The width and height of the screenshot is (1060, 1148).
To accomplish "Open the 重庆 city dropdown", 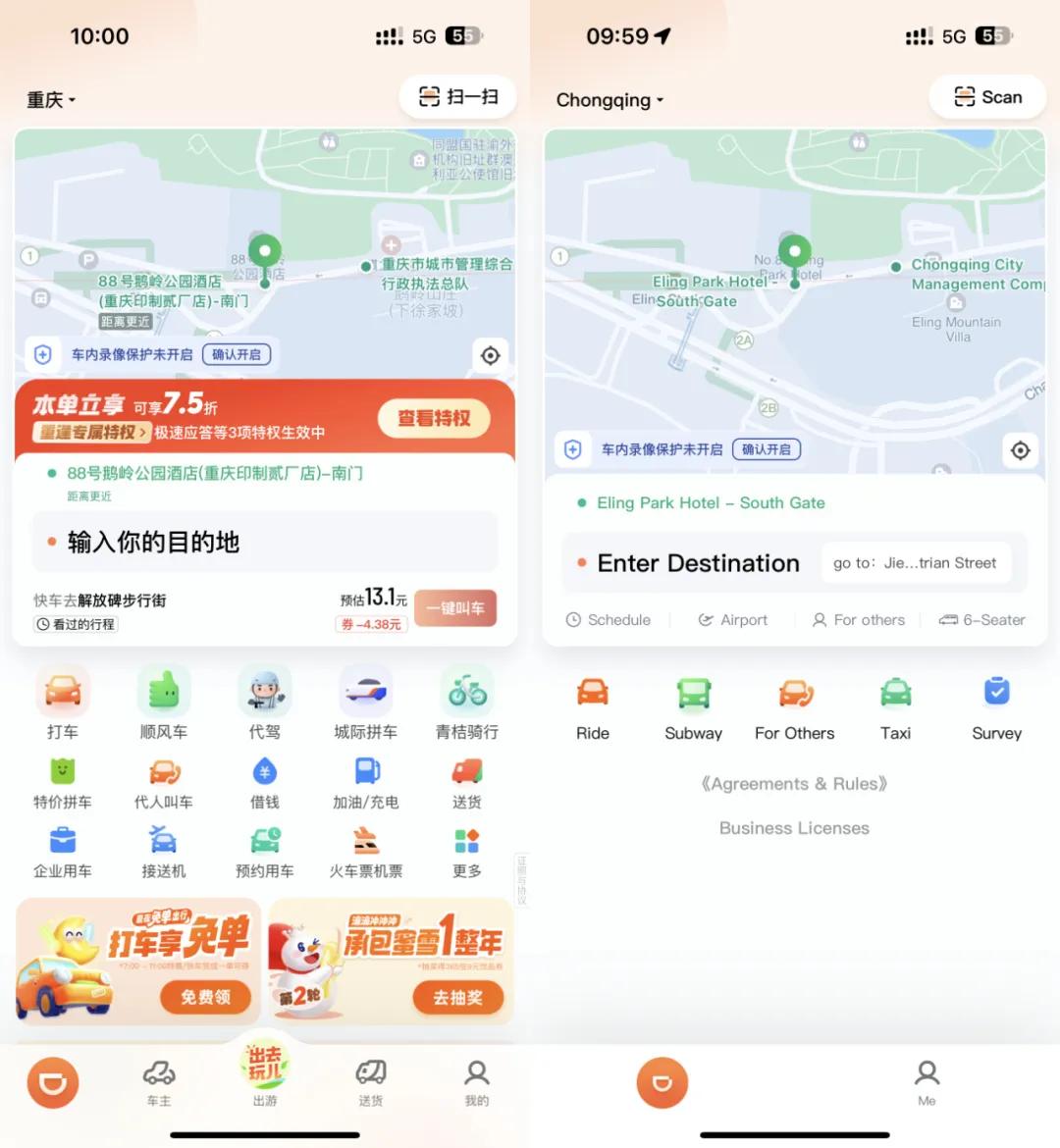I will pos(51,100).
